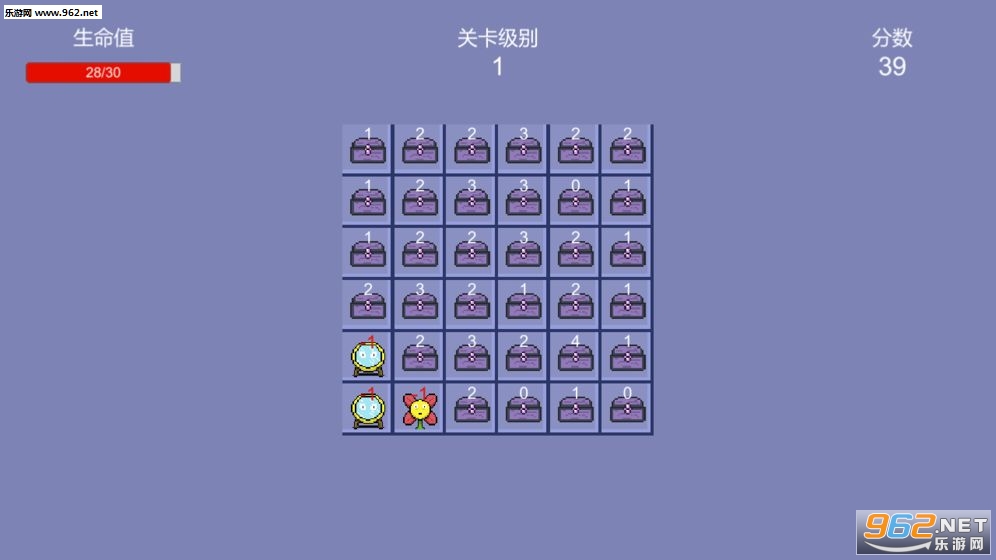
Task: Tap the red flower monster tile
Action: pos(420,409)
